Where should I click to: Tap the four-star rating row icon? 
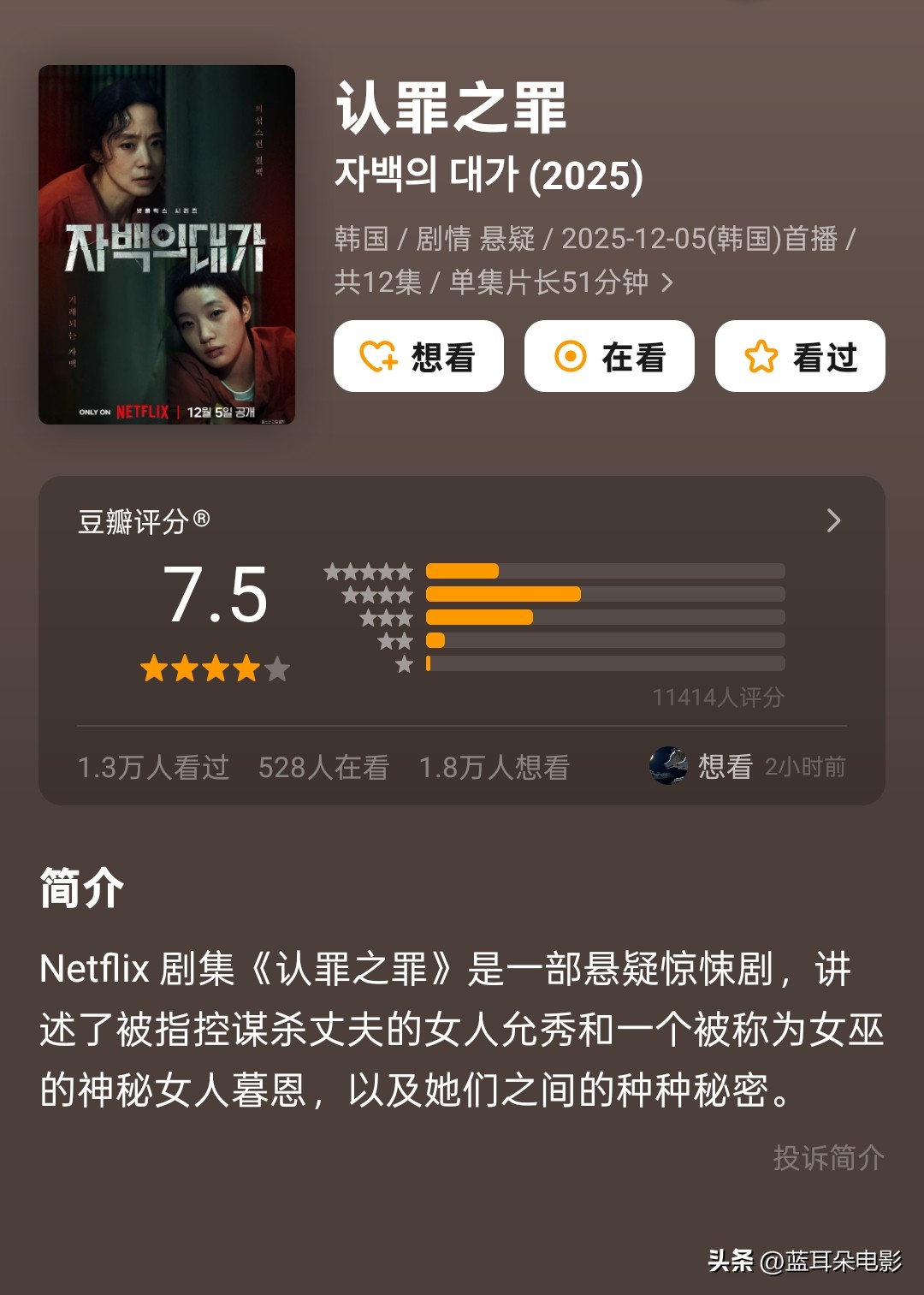[376, 592]
